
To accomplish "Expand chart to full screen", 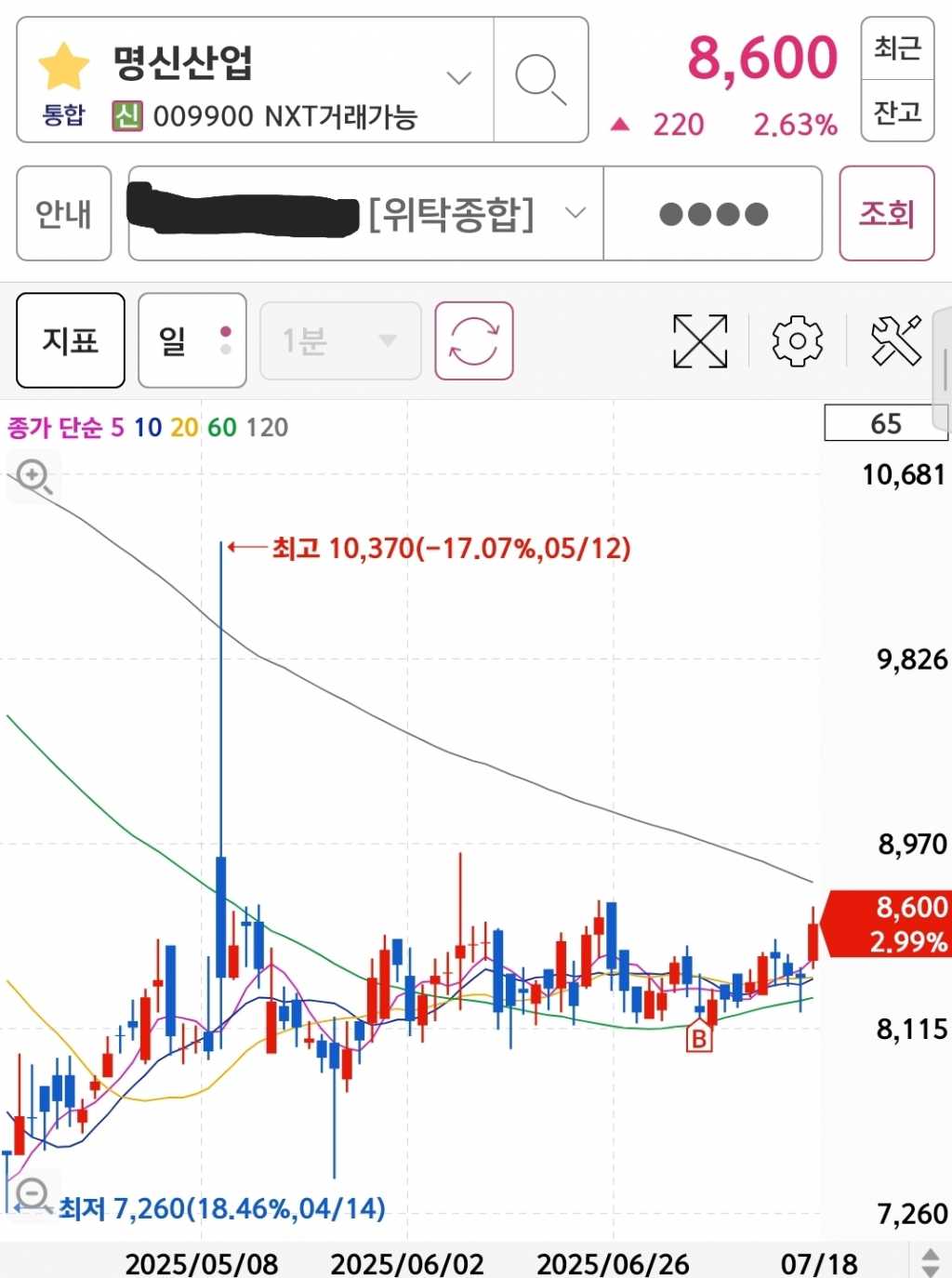I will click(x=700, y=340).
